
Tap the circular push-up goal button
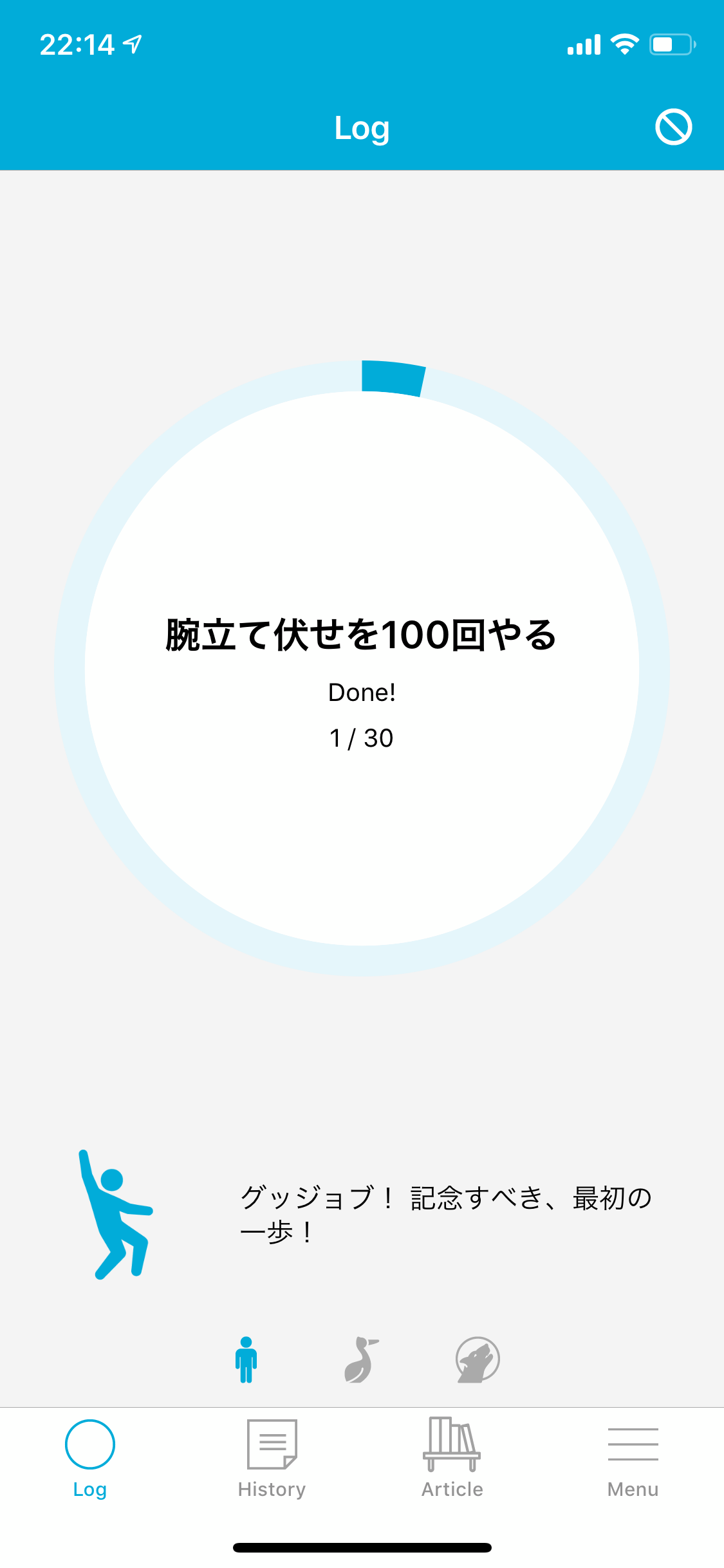(362, 668)
